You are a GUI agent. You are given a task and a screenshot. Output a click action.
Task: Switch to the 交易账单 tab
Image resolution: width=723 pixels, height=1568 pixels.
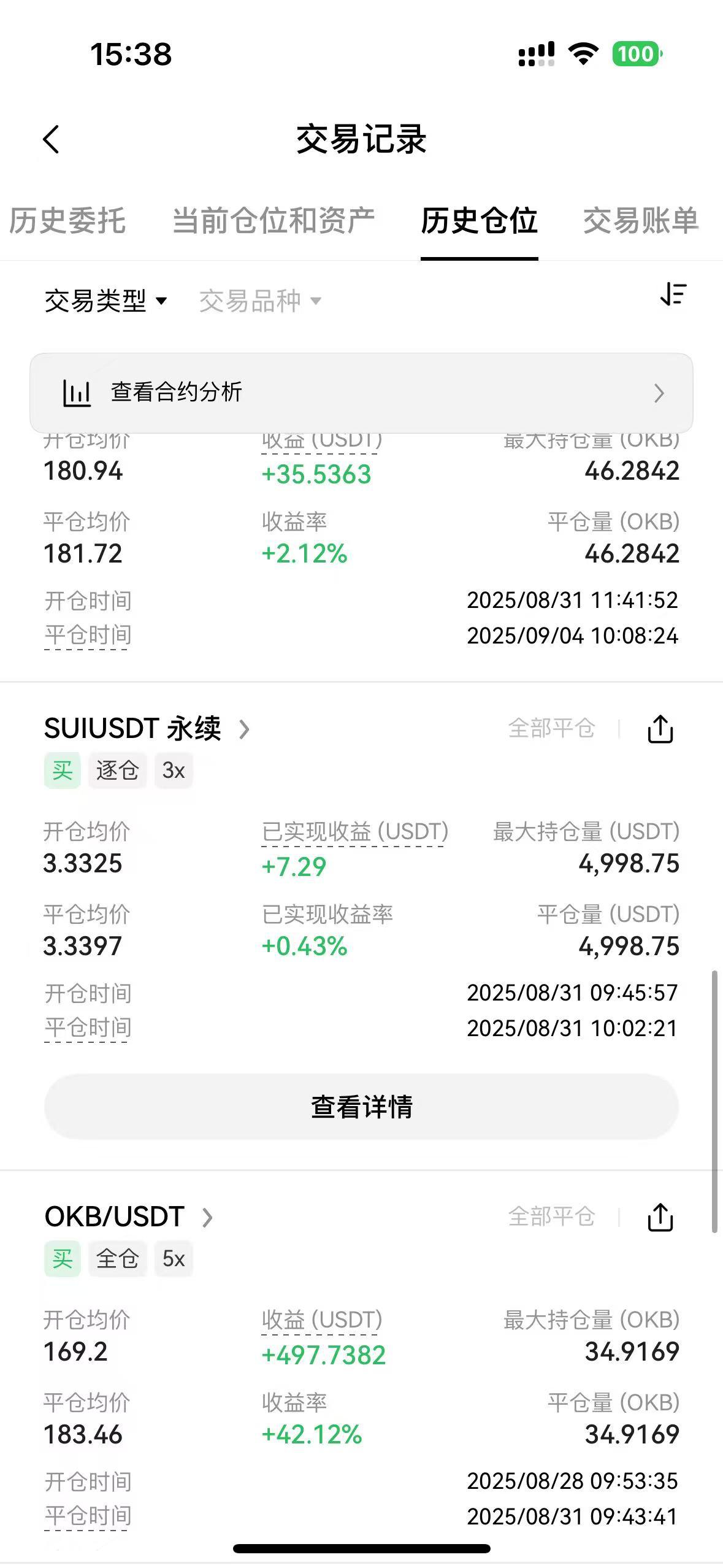coord(640,221)
